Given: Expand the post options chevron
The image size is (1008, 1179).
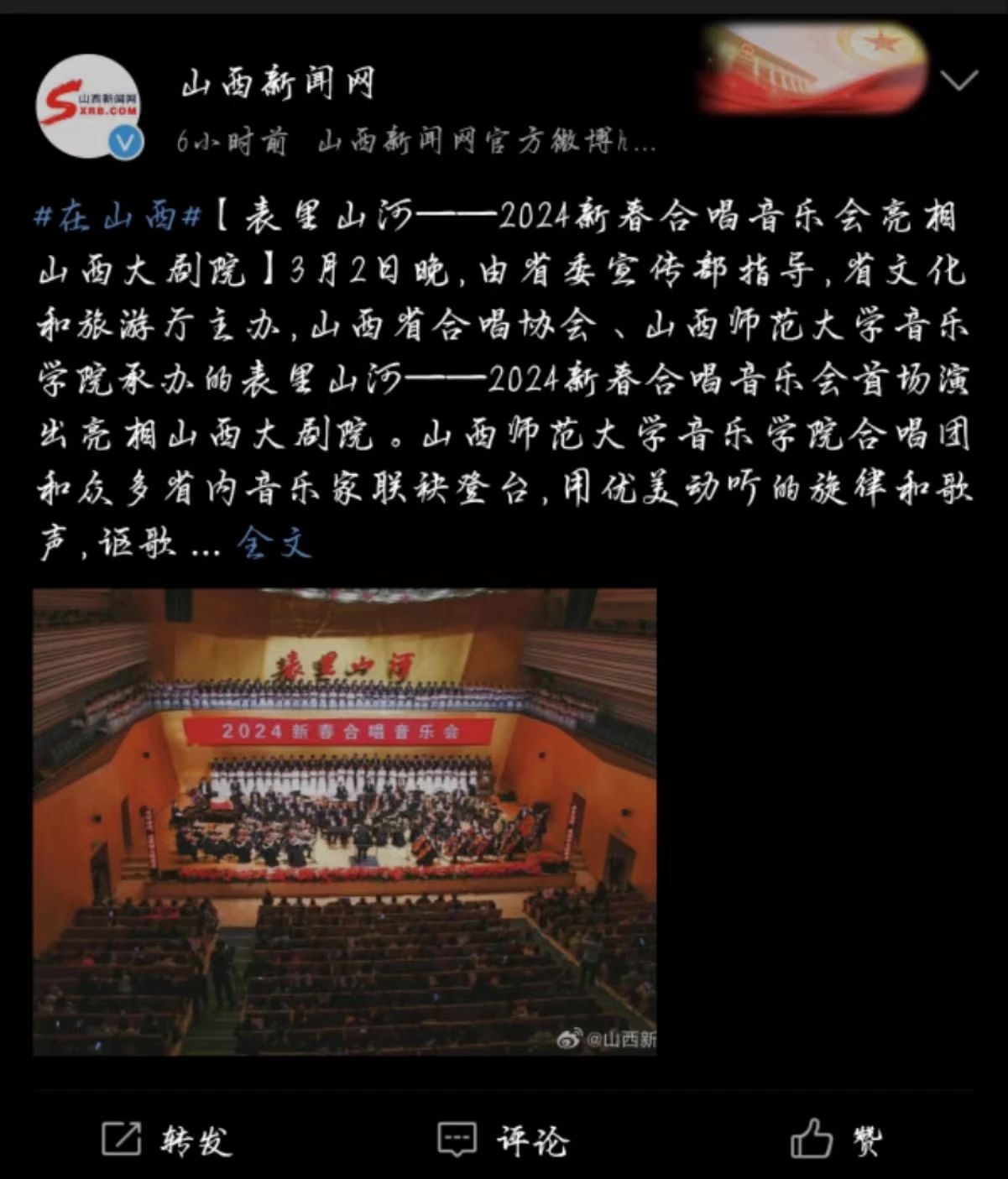Looking at the screenshot, I should (x=958, y=81).
